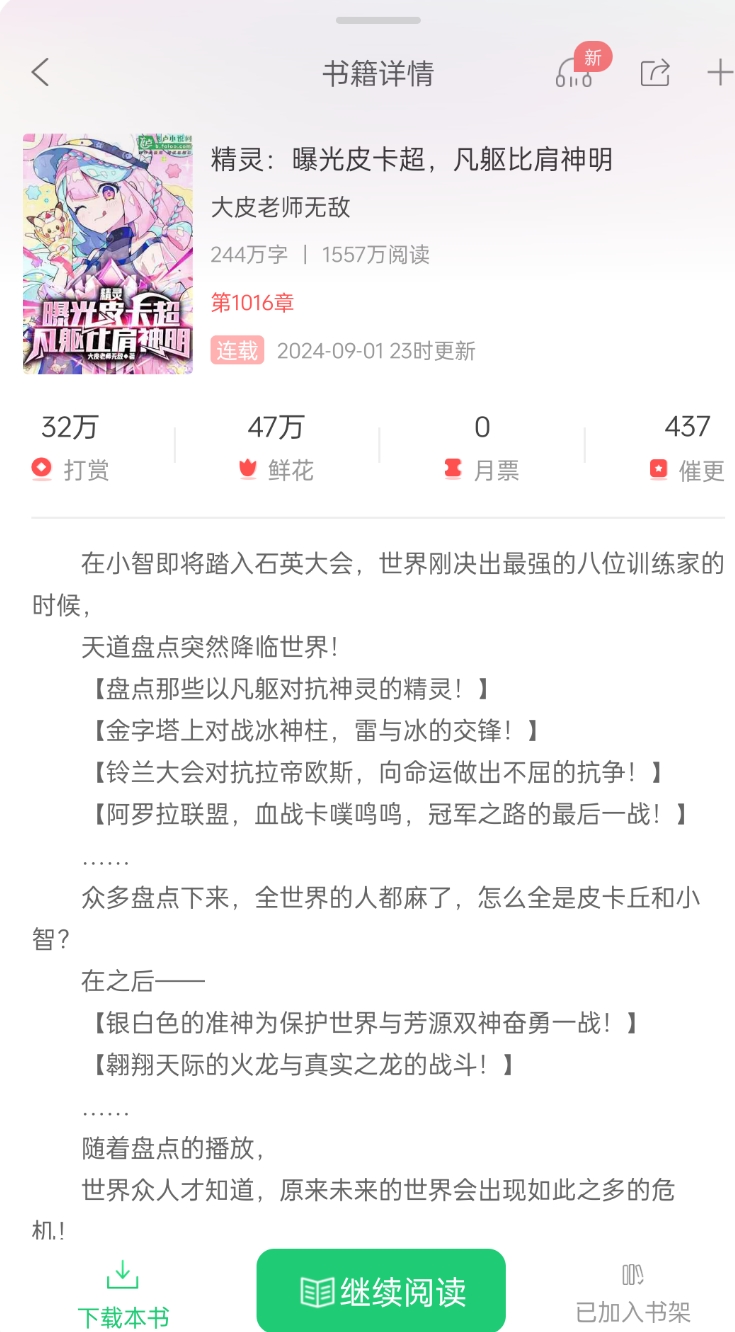Continue reading with 继续阅读
Image resolution: width=735 pixels, height=1332 pixels.
coord(381,1292)
